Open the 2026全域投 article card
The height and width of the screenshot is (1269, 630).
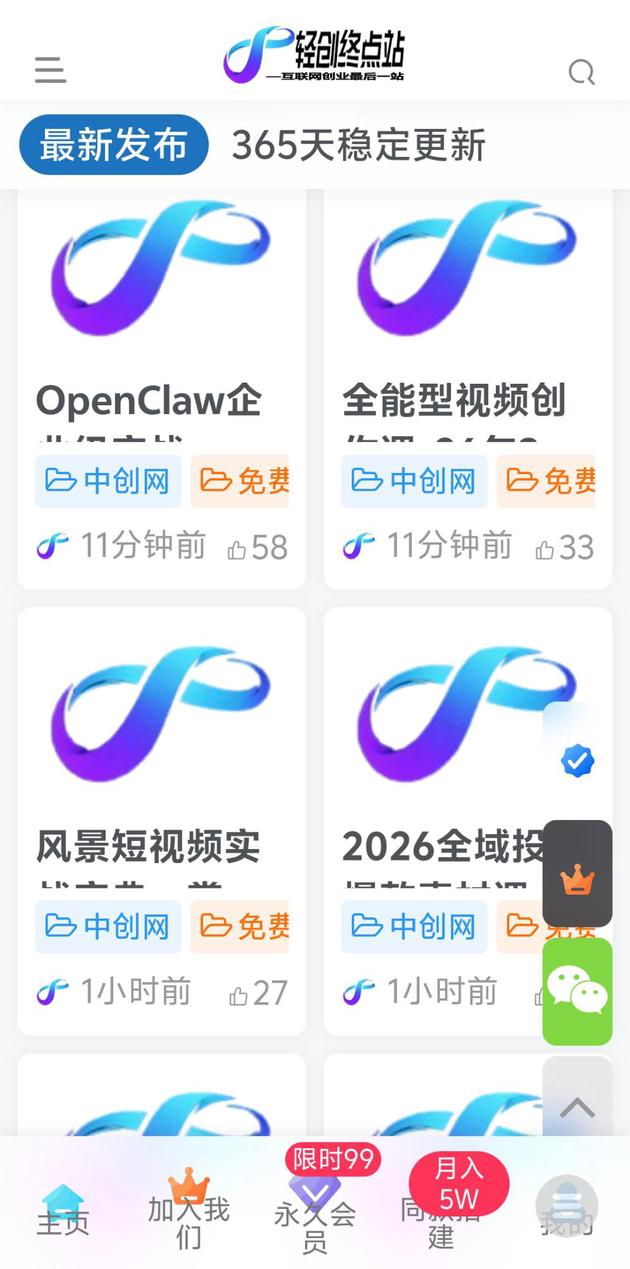(x=440, y=846)
